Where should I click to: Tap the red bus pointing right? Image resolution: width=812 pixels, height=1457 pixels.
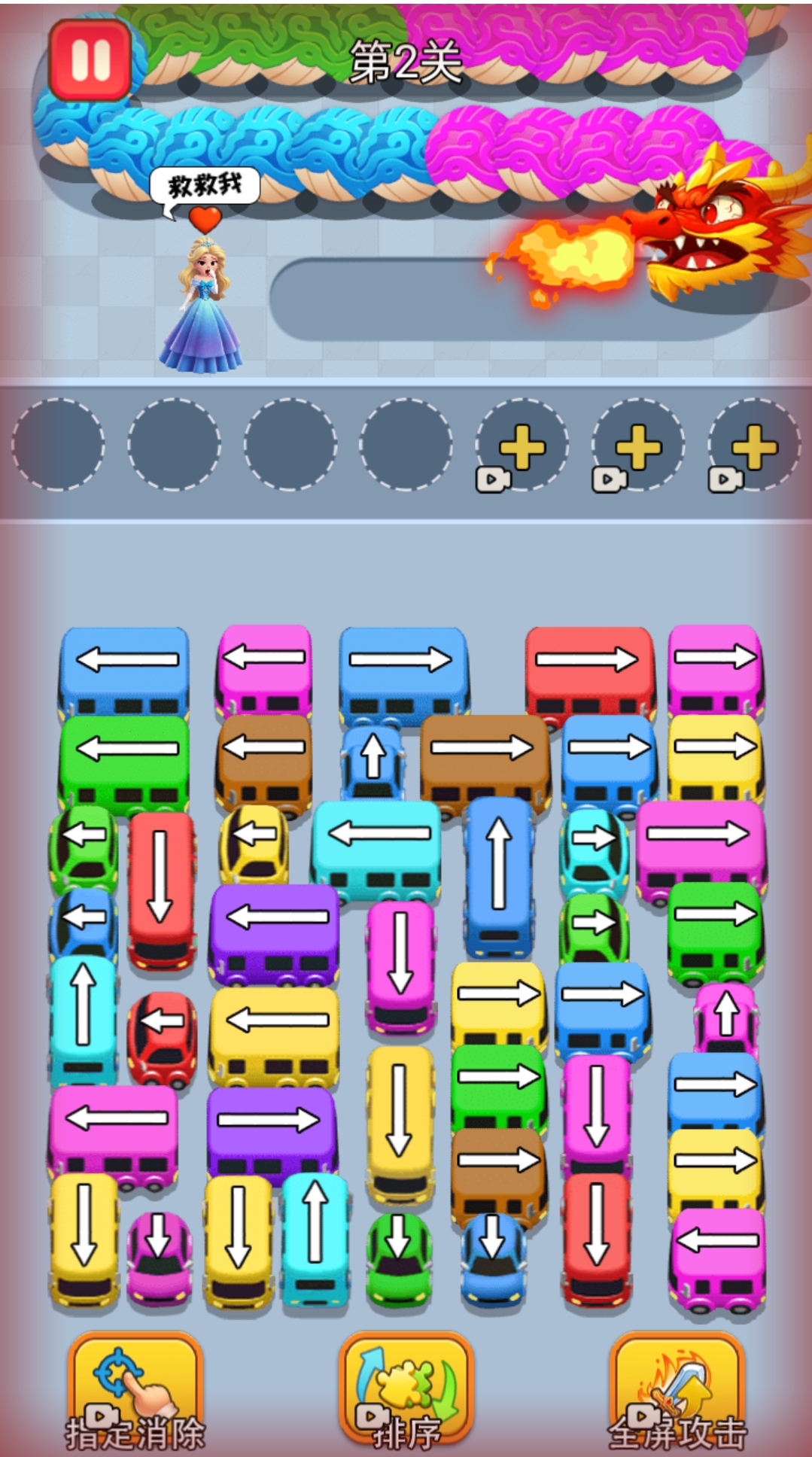point(588,670)
